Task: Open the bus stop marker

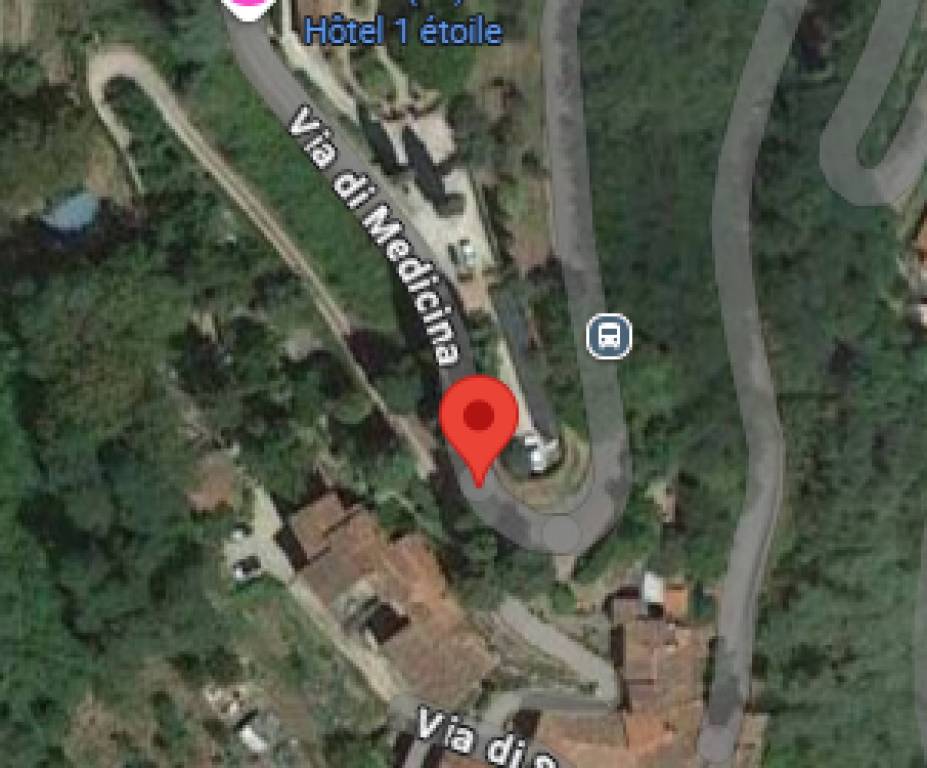Action: click(x=608, y=336)
